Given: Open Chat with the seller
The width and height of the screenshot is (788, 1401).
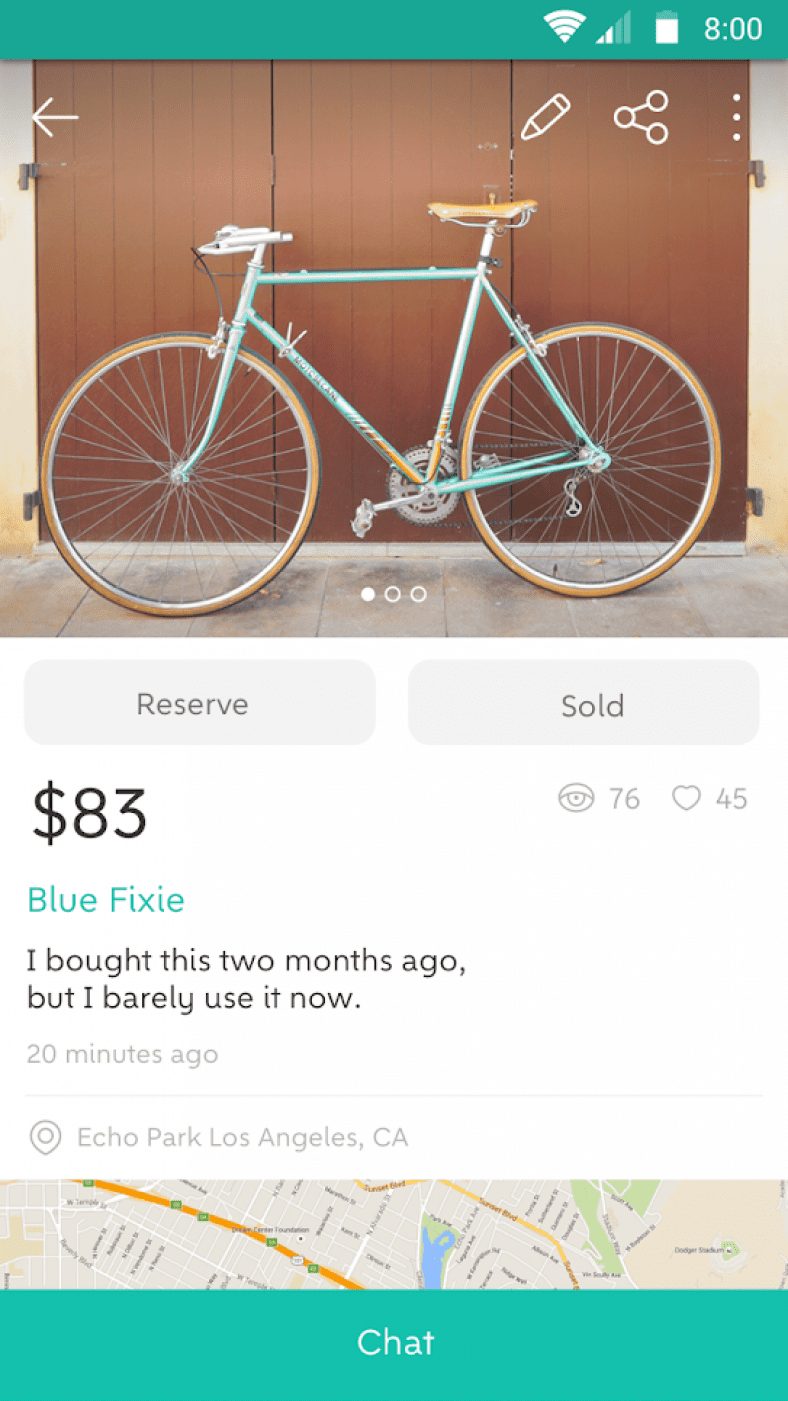Looking at the screenshot, I should pyautogui.click(x=394, y=1342).
